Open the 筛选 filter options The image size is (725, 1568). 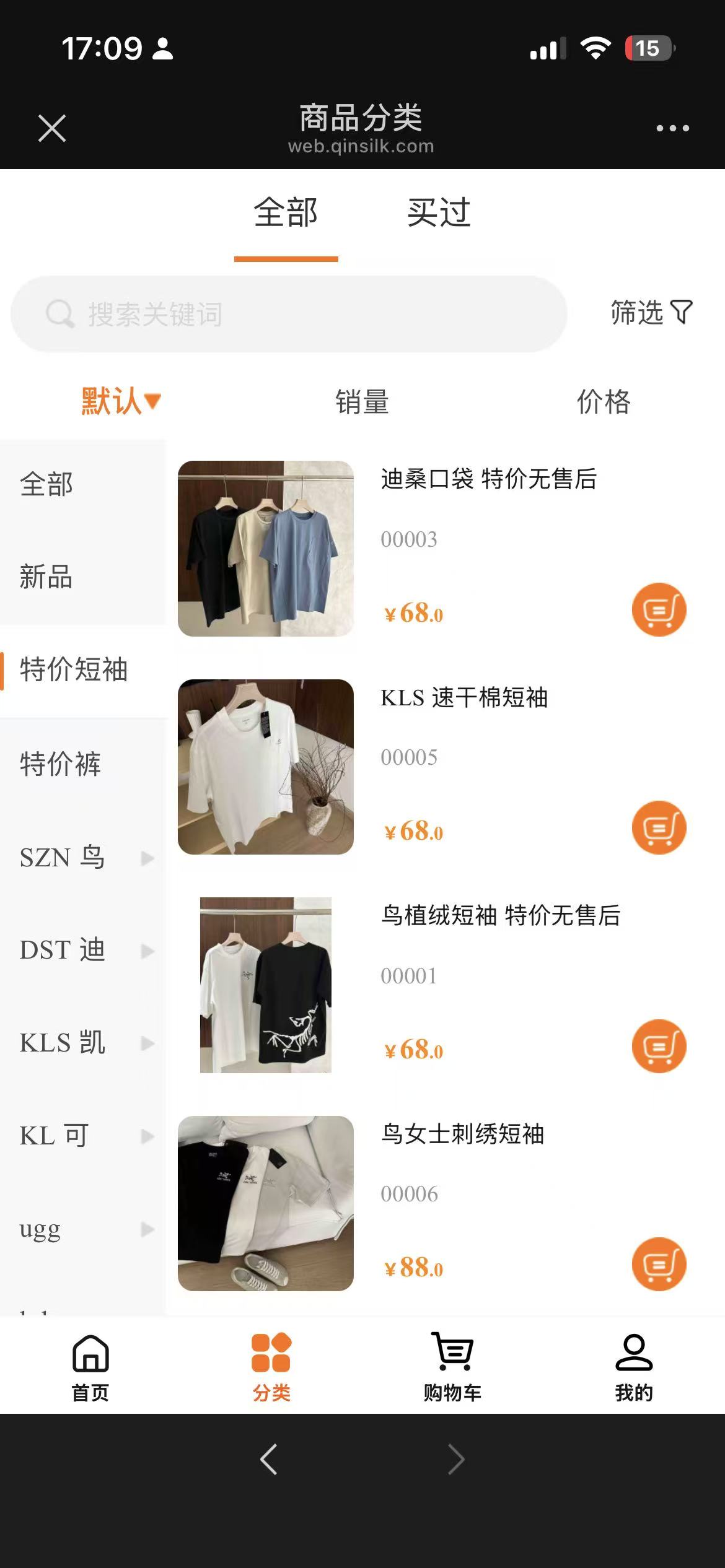coord(651,312)
